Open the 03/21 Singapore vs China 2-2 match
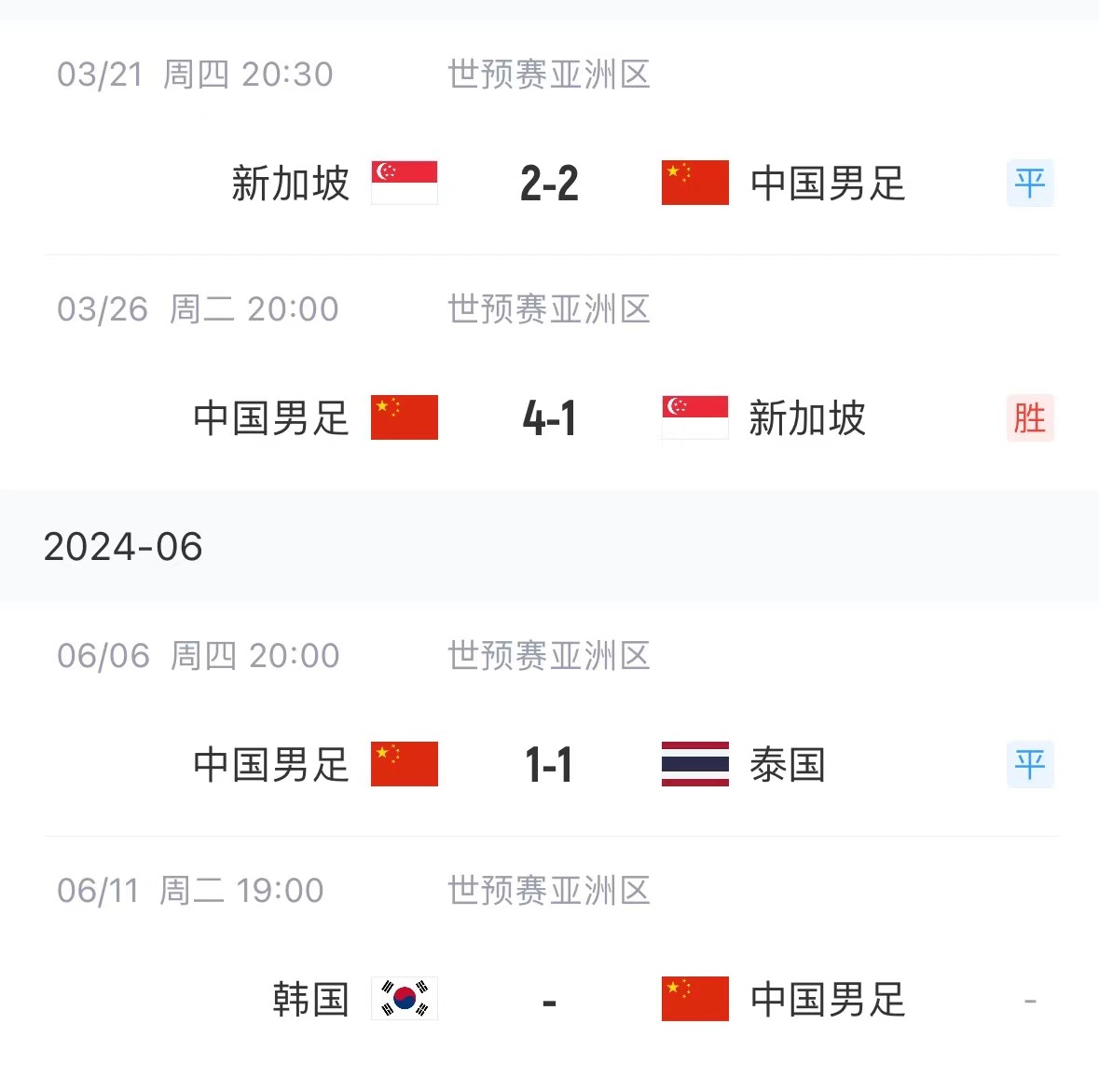Viewport: 1099px width, 1092px height. [x=549, y=183]
